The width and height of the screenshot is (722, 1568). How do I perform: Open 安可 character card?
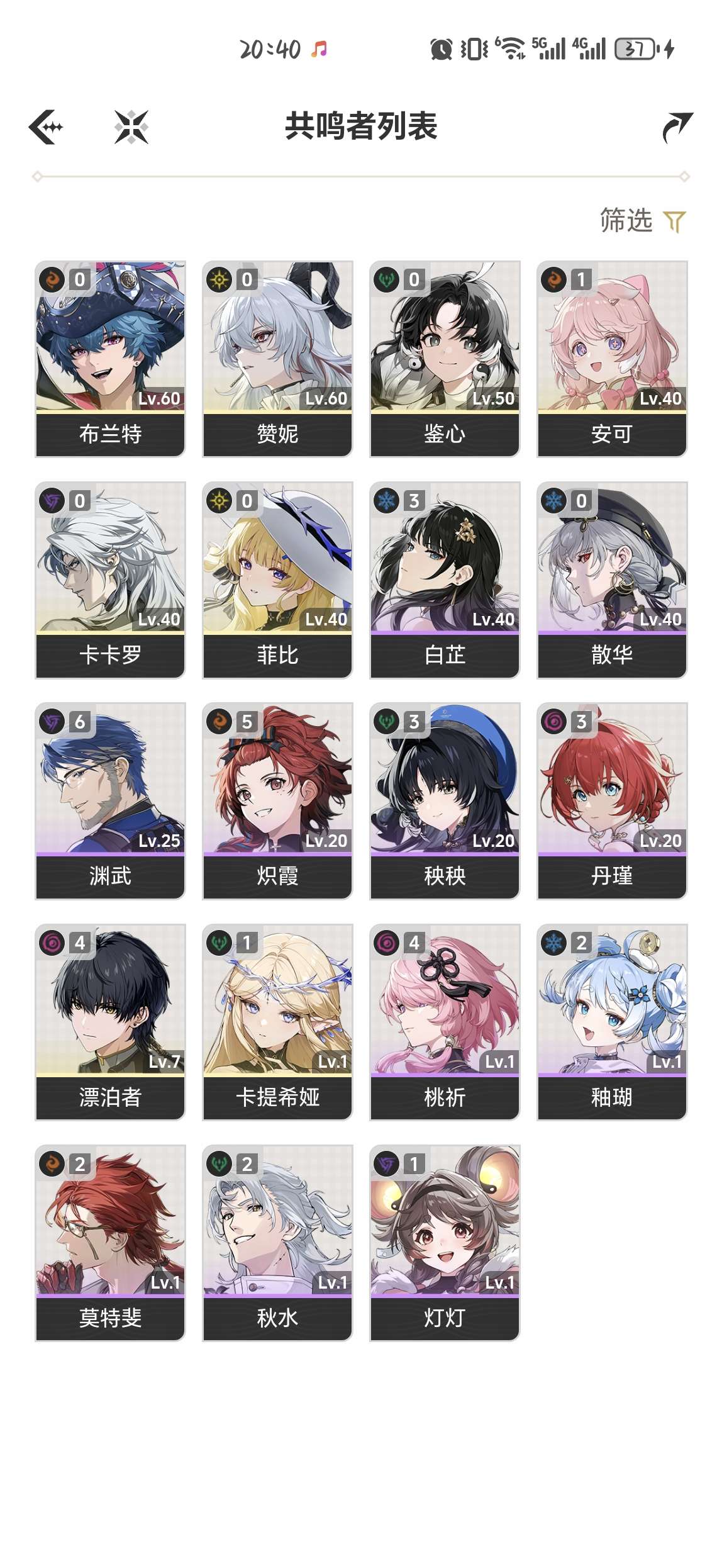(x=612, y=359)
